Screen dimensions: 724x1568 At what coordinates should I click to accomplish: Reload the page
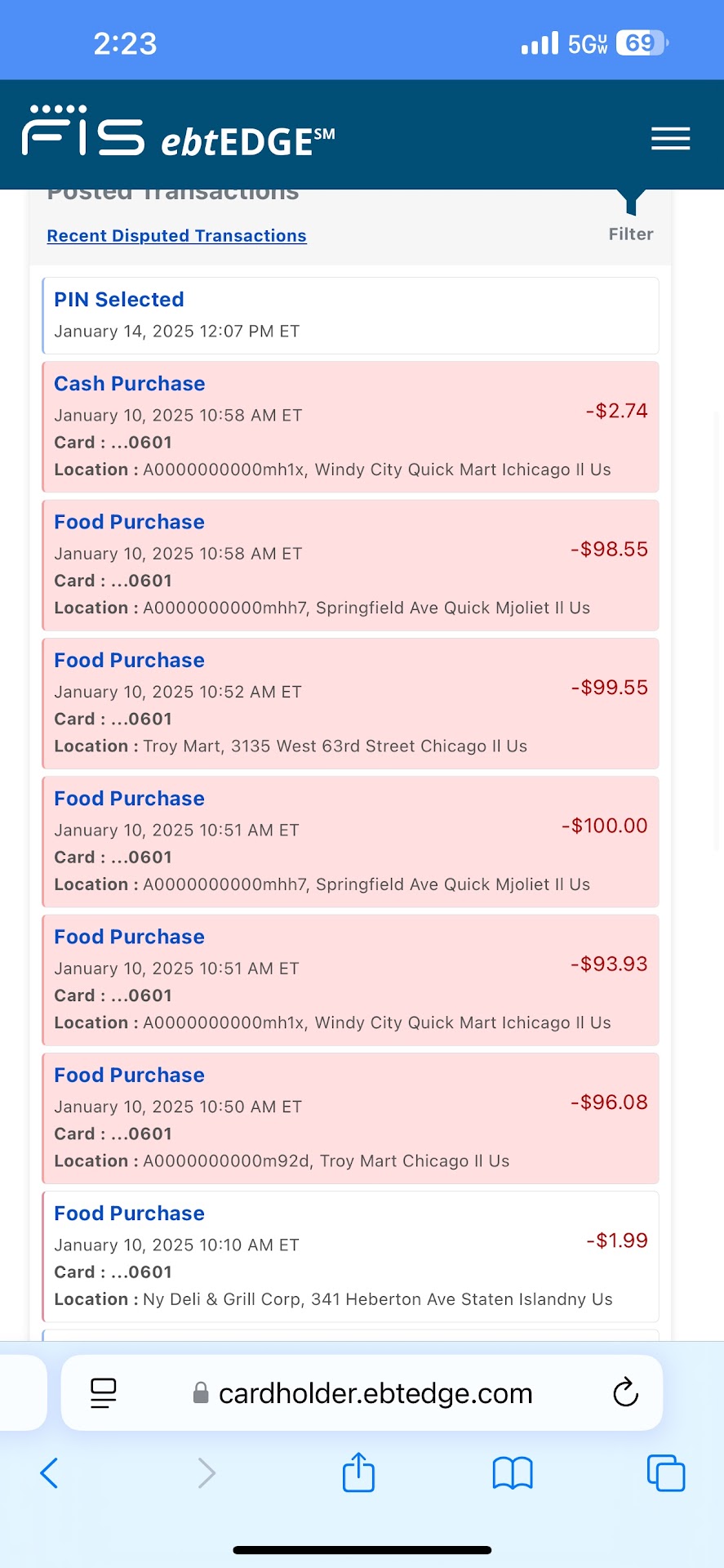(x=625, y=1392)
